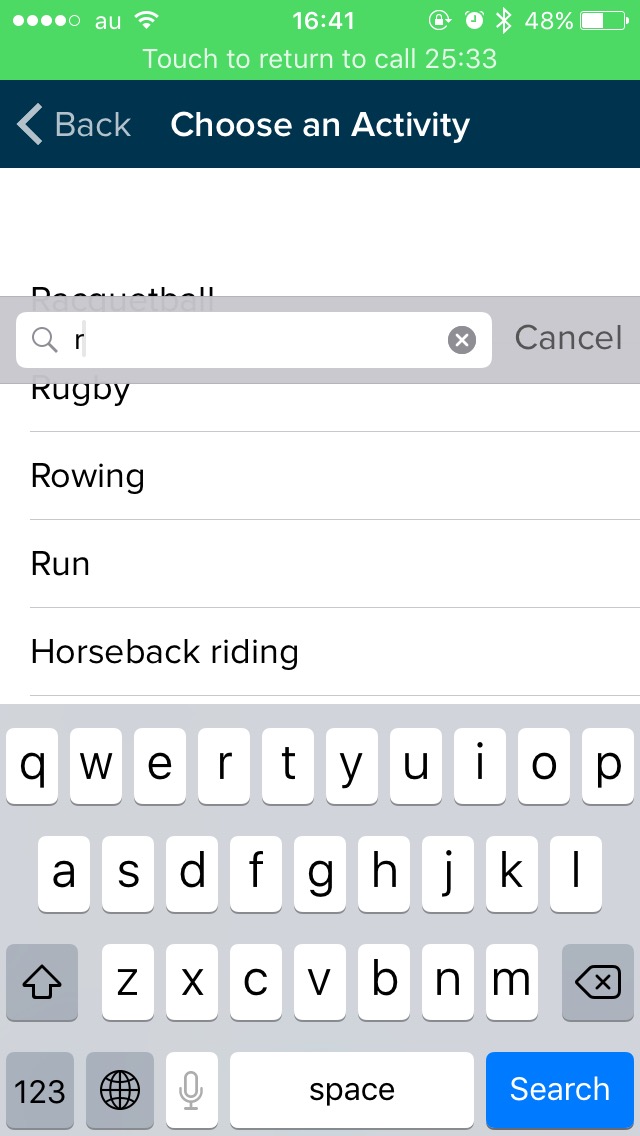This screenshot has height=1136, width=640.
Task: Cancel the activity search
Action: point(568,338)
